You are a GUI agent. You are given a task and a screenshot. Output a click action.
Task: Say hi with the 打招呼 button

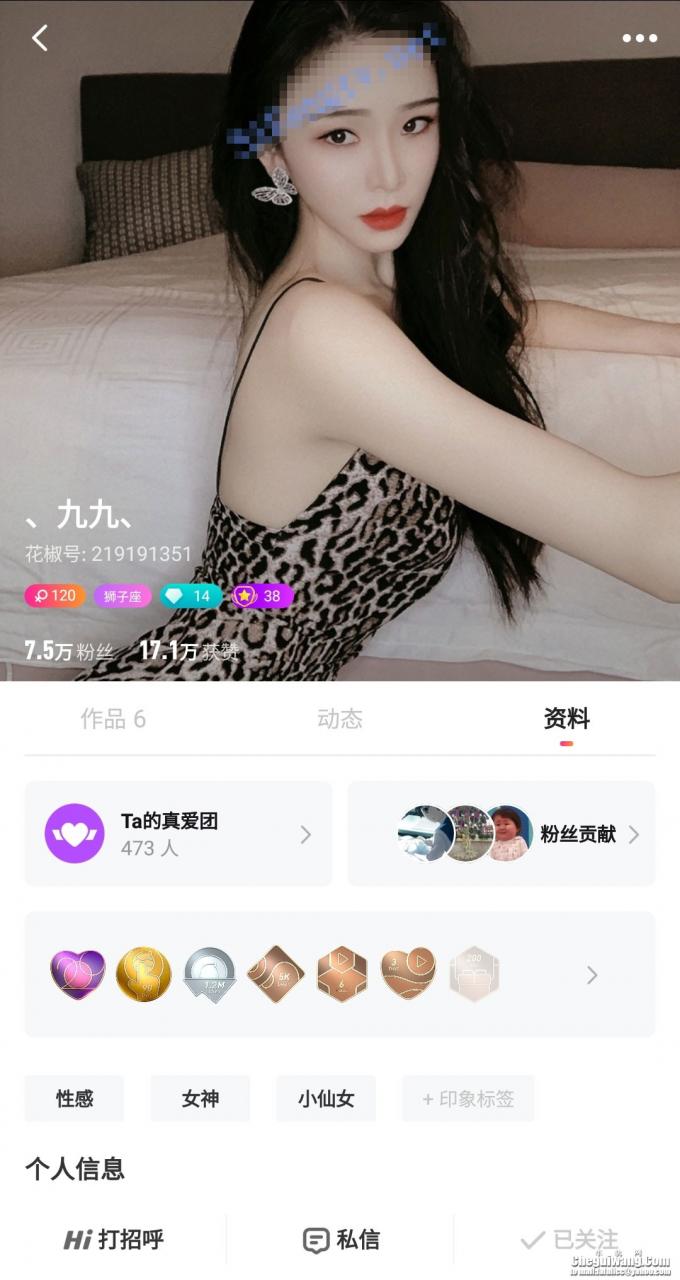(x=113, y=1240)
